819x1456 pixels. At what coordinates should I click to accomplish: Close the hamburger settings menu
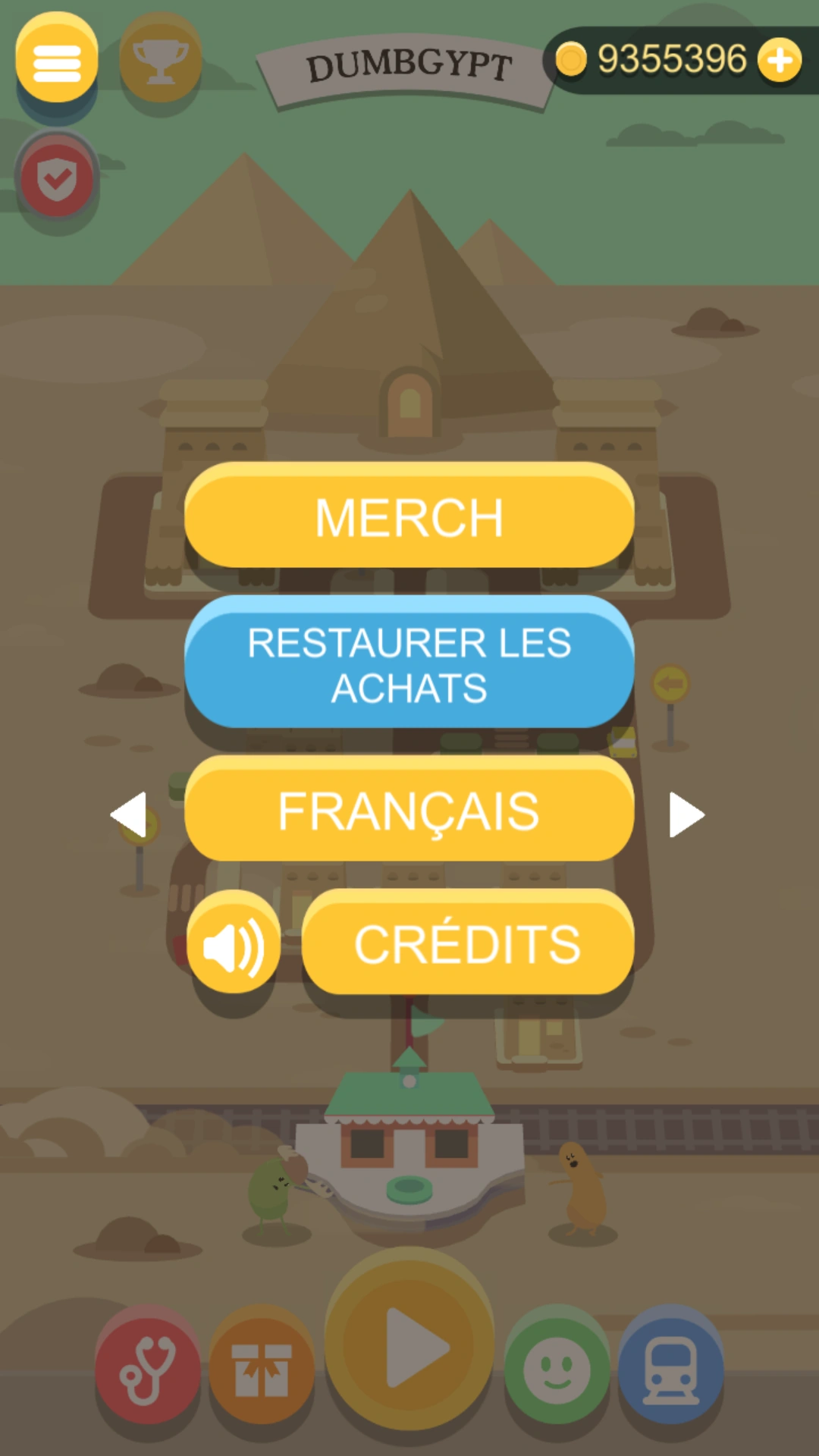[x=57, y=61]
